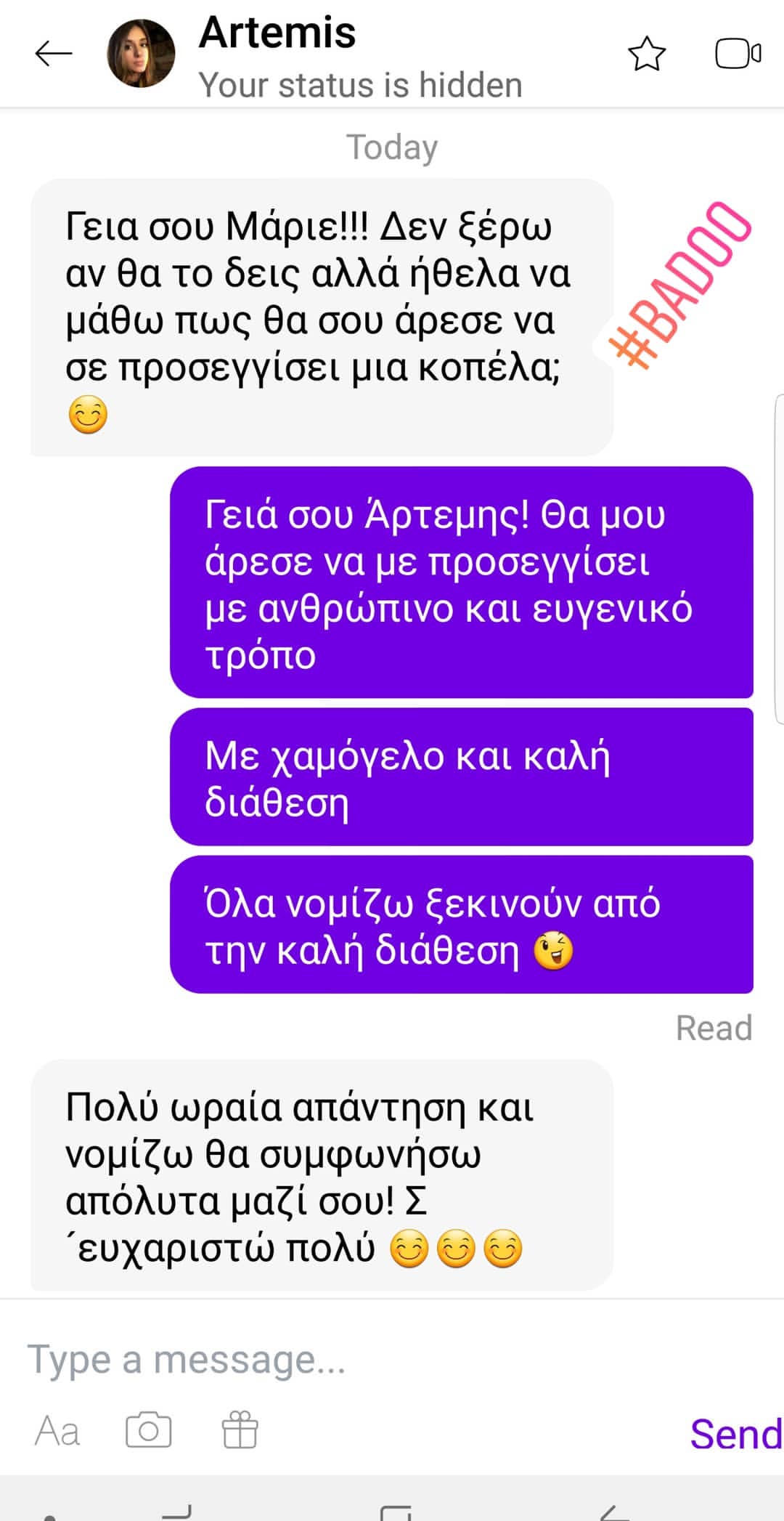
Task: Go back from Artemis chat
Action: [x=54, y=54]
